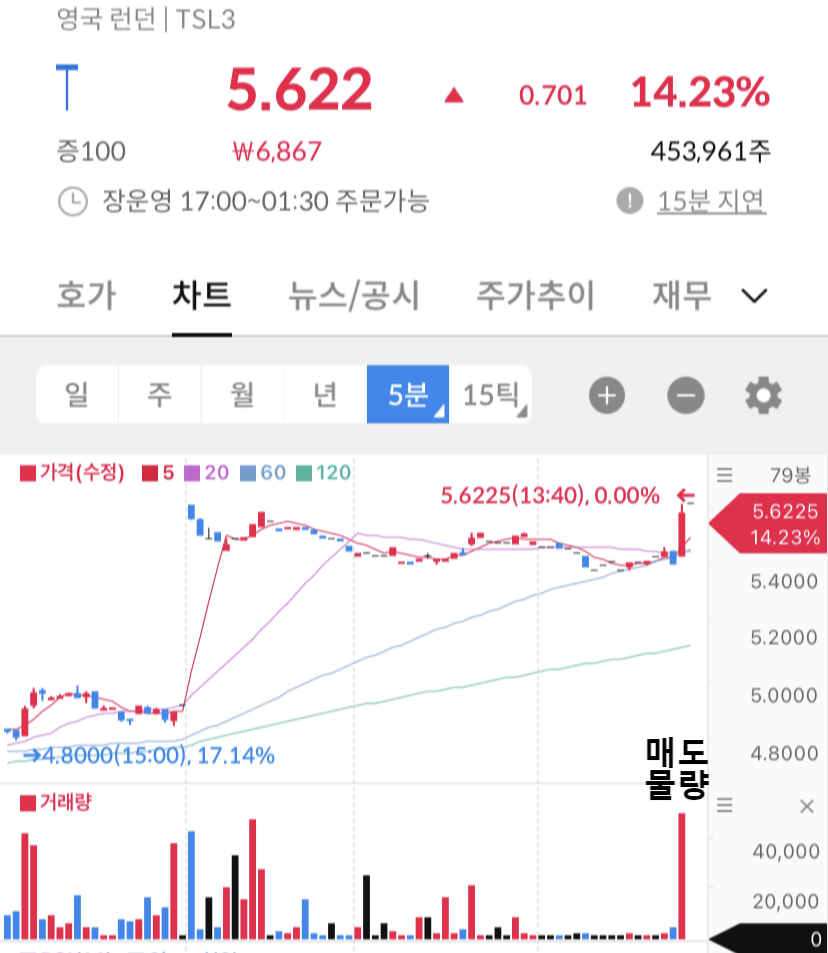Select the 5분 minute interval
Screen dimensions: 828x953
(x=408, y=394)
